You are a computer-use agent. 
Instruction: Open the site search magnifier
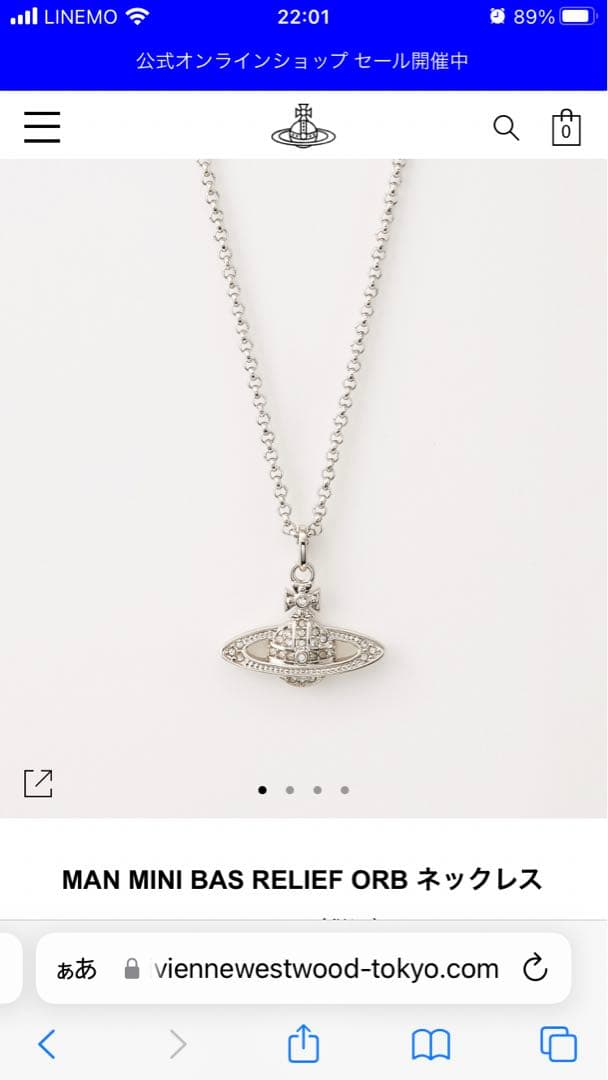point(507,127)
